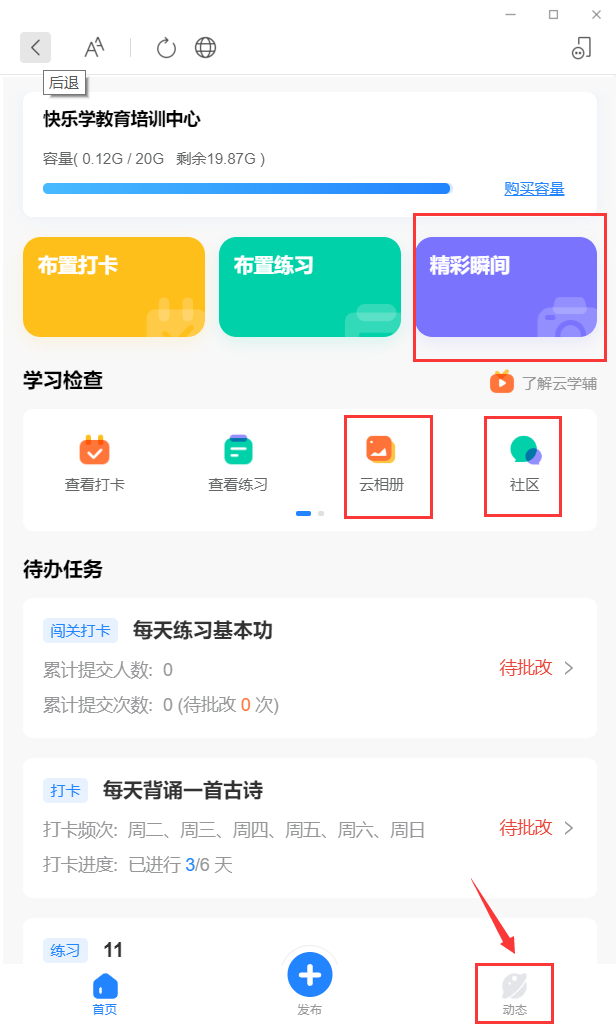Minimize the window
This screenshot has width=616, height=1024.
pos(510,14)
